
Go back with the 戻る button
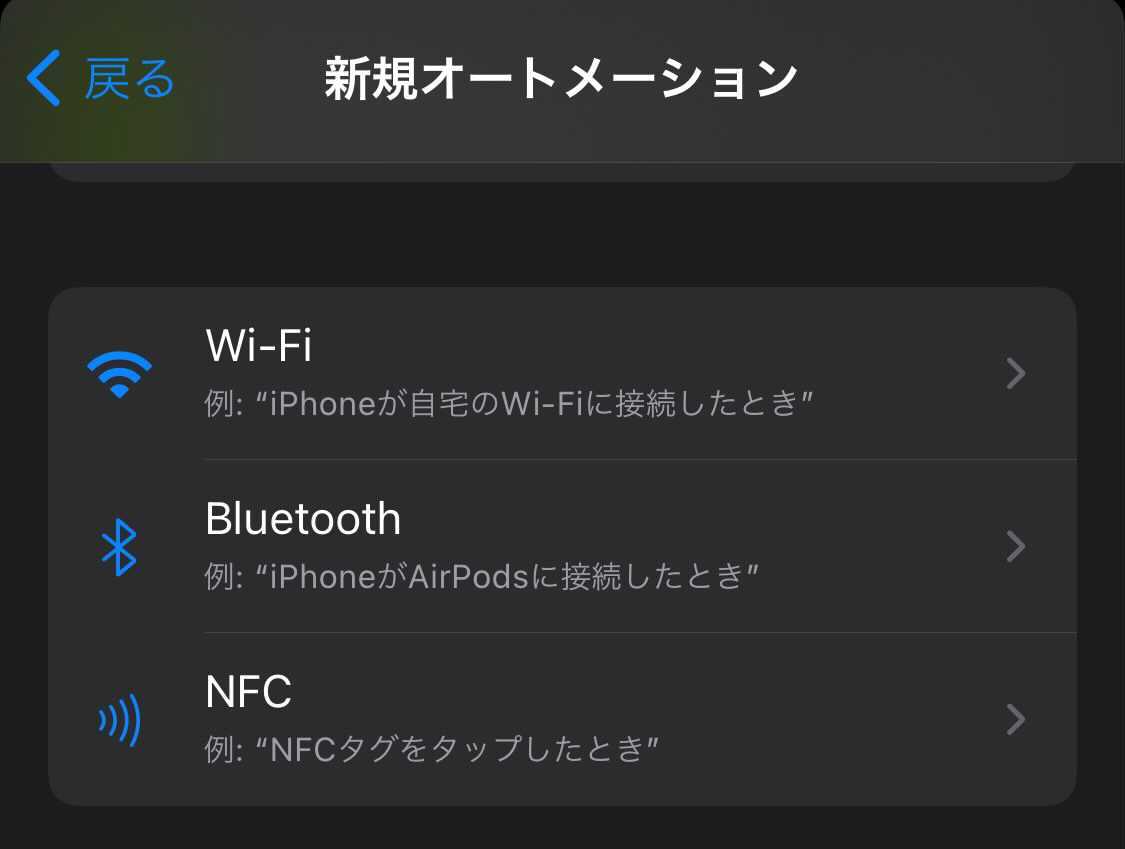coord(100,80)
